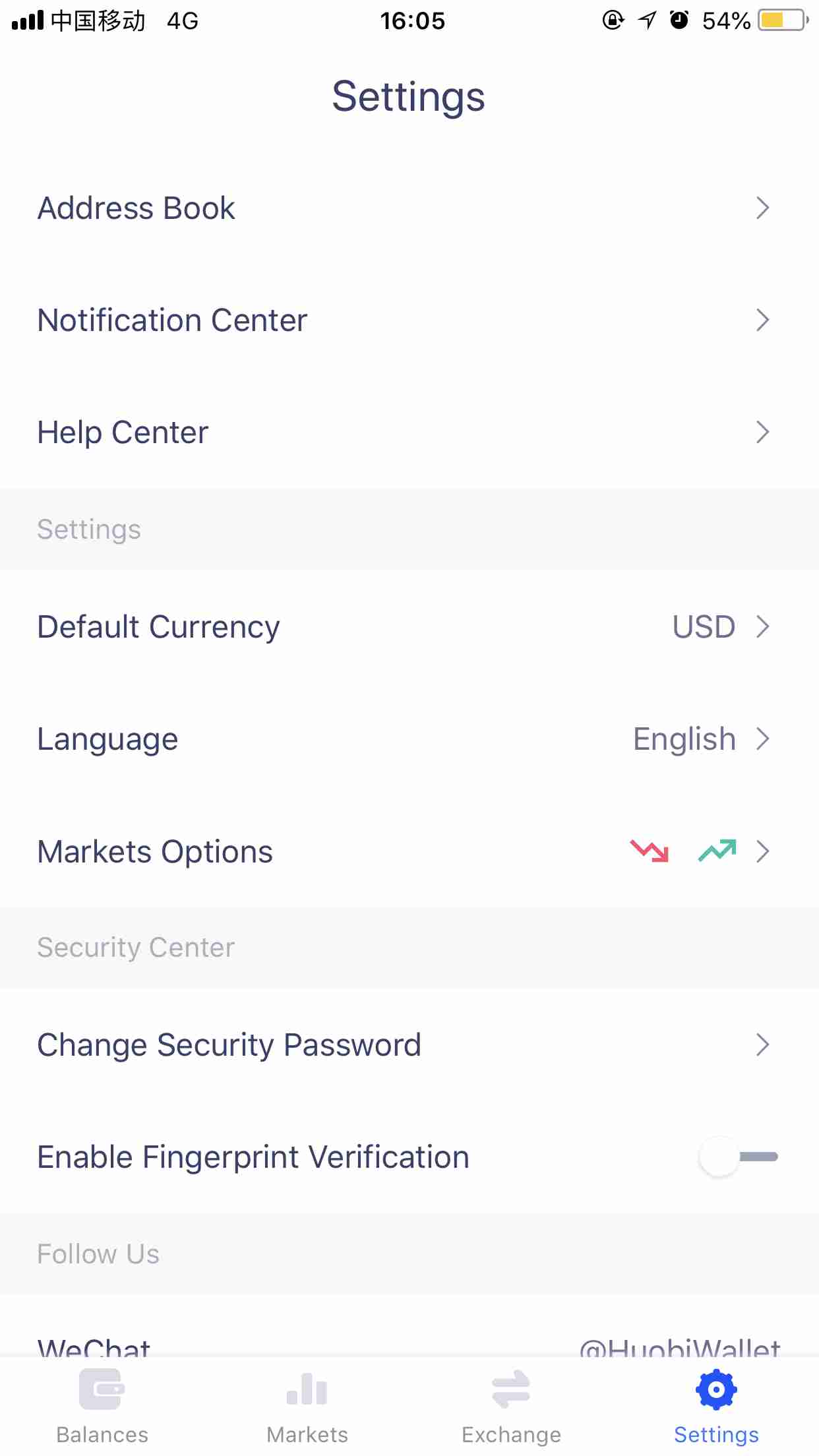The height and width of the screenshot is (1456, 819).
Task: Tap Change Security Password
Action: pos(409,1045)
